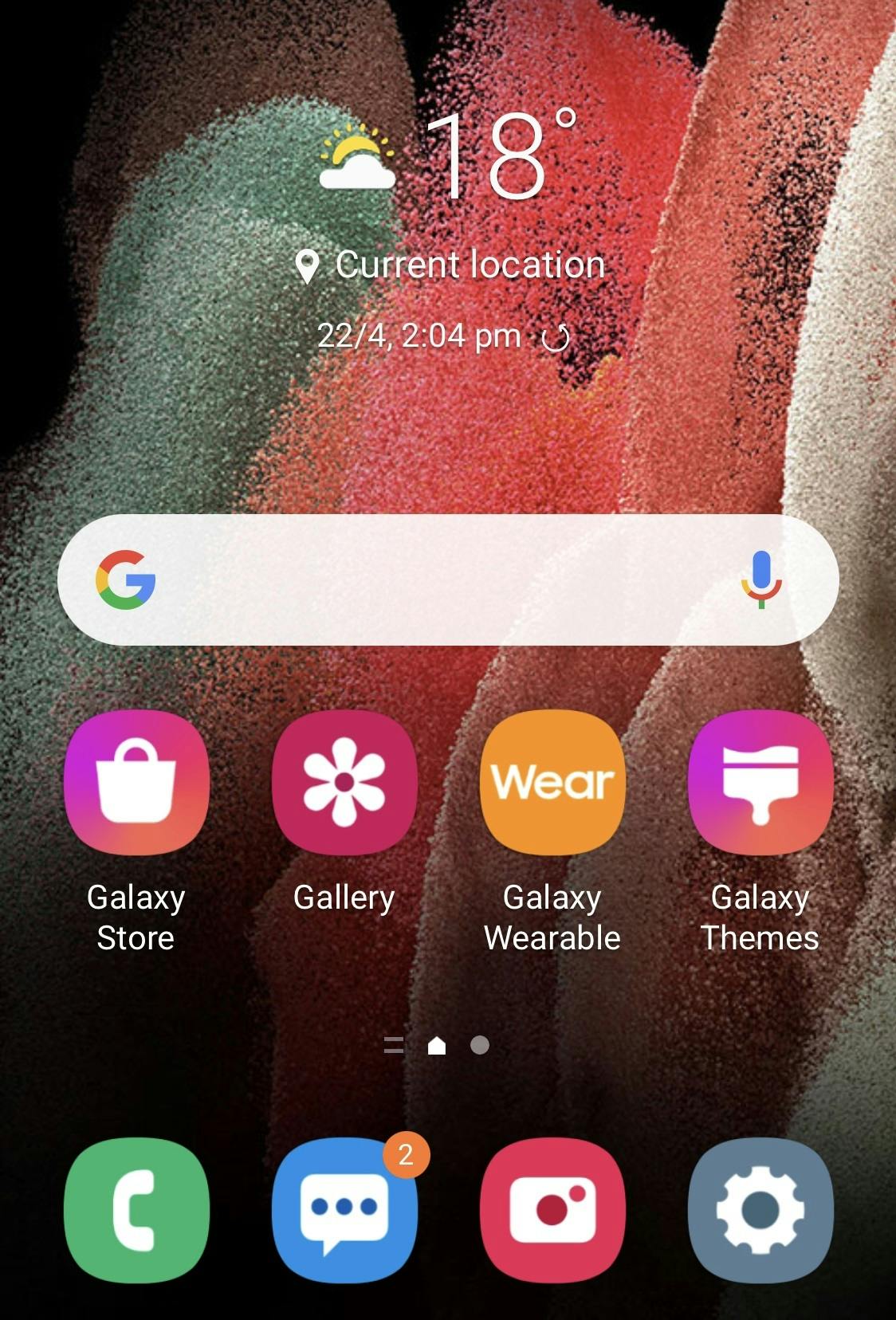Open the Phone dialer app
This screenshot has width=896, height=1320.
pyautogui.click(x=136, y=1210)
